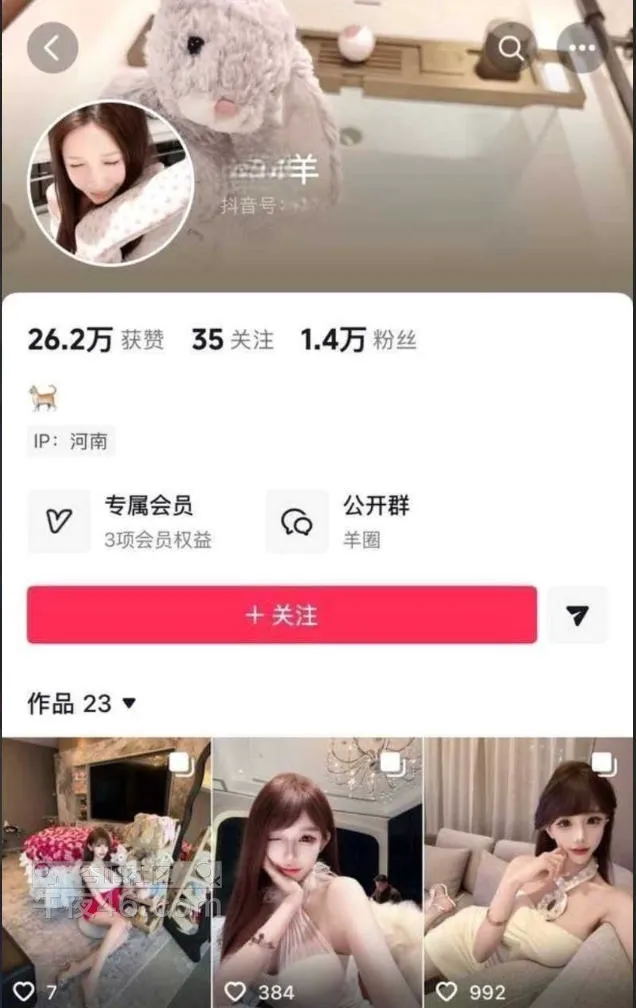The width and height of the screenshot is (636, 1008).
Task: Open search on this profile
Action: click(x=511, y=47)
